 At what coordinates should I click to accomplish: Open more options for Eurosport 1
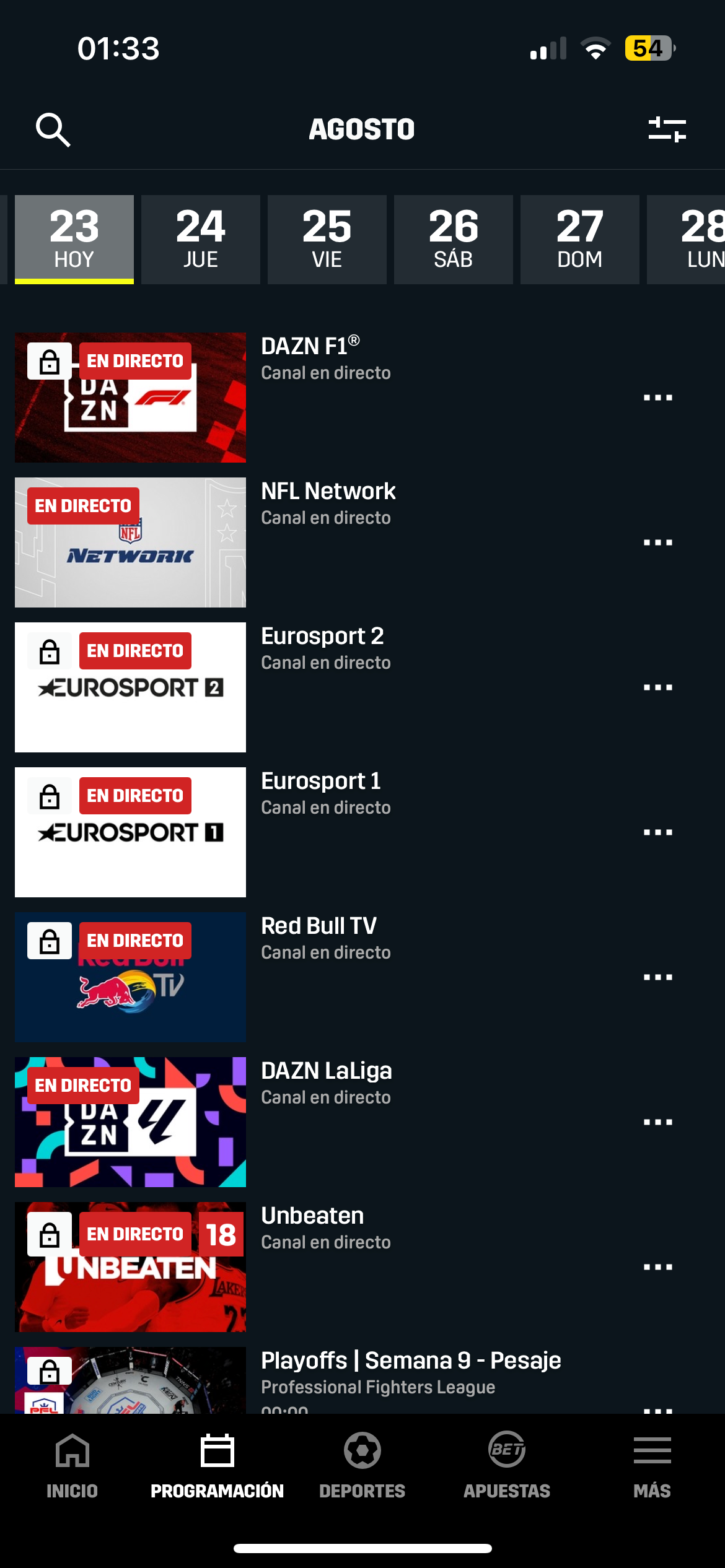657,832
